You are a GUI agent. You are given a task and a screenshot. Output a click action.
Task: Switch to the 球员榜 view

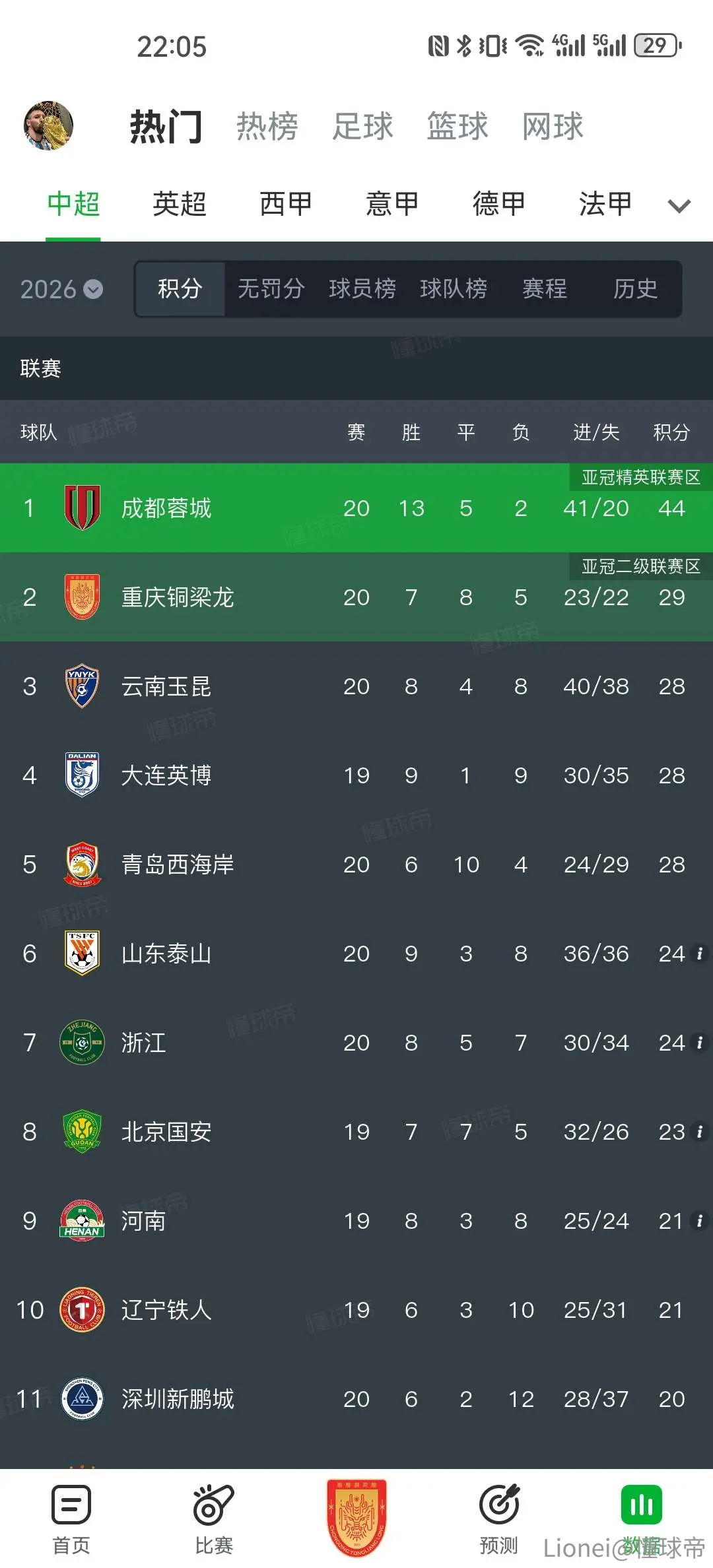[x=362, y=288]
